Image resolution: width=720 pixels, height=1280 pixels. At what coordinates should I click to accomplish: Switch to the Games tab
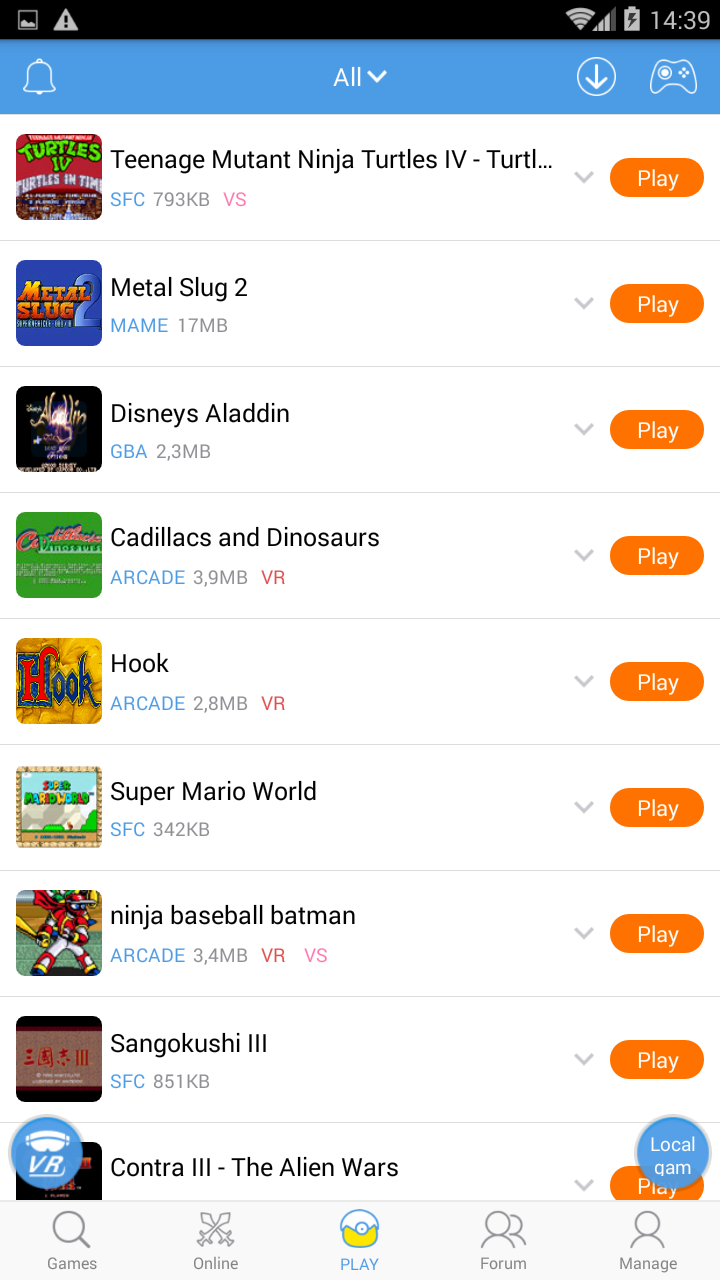click(x=72, y=1240)
